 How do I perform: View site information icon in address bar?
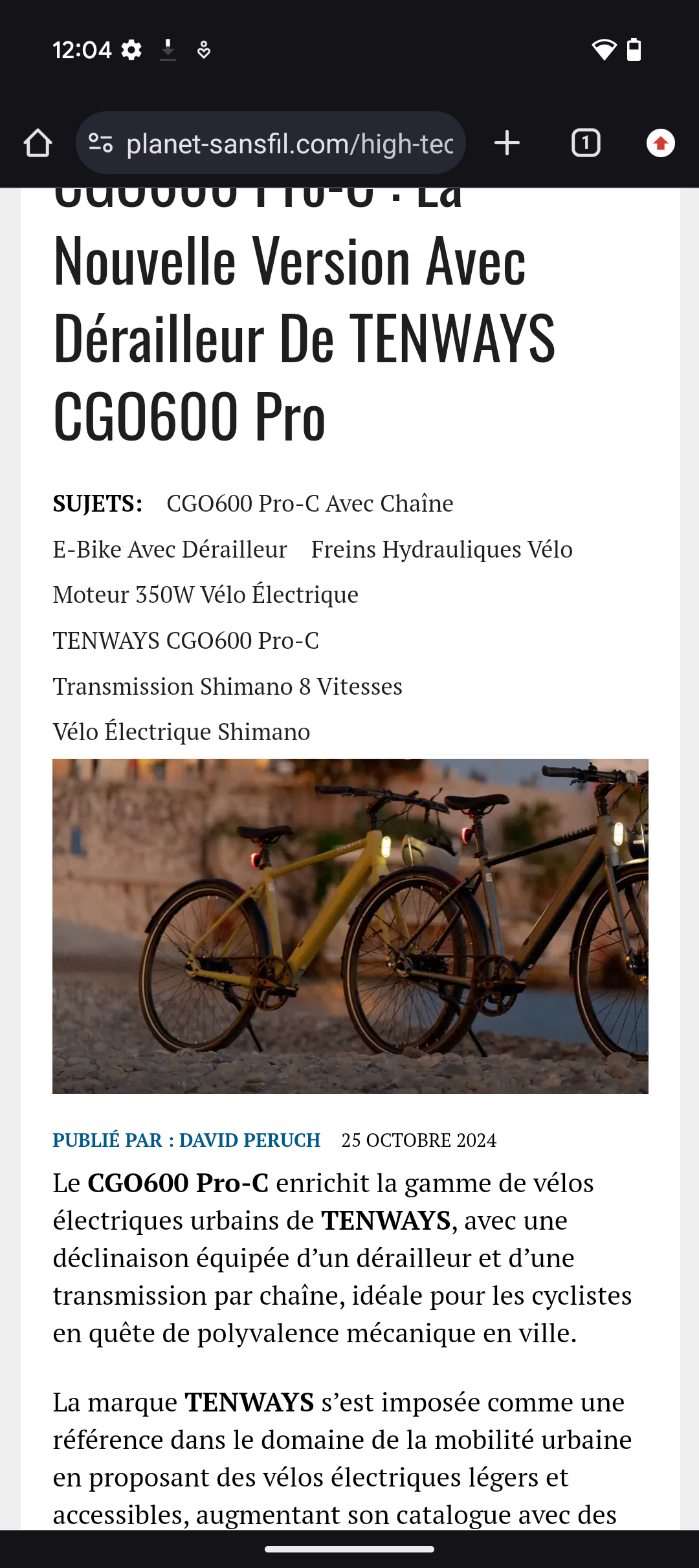coord(101,143)
